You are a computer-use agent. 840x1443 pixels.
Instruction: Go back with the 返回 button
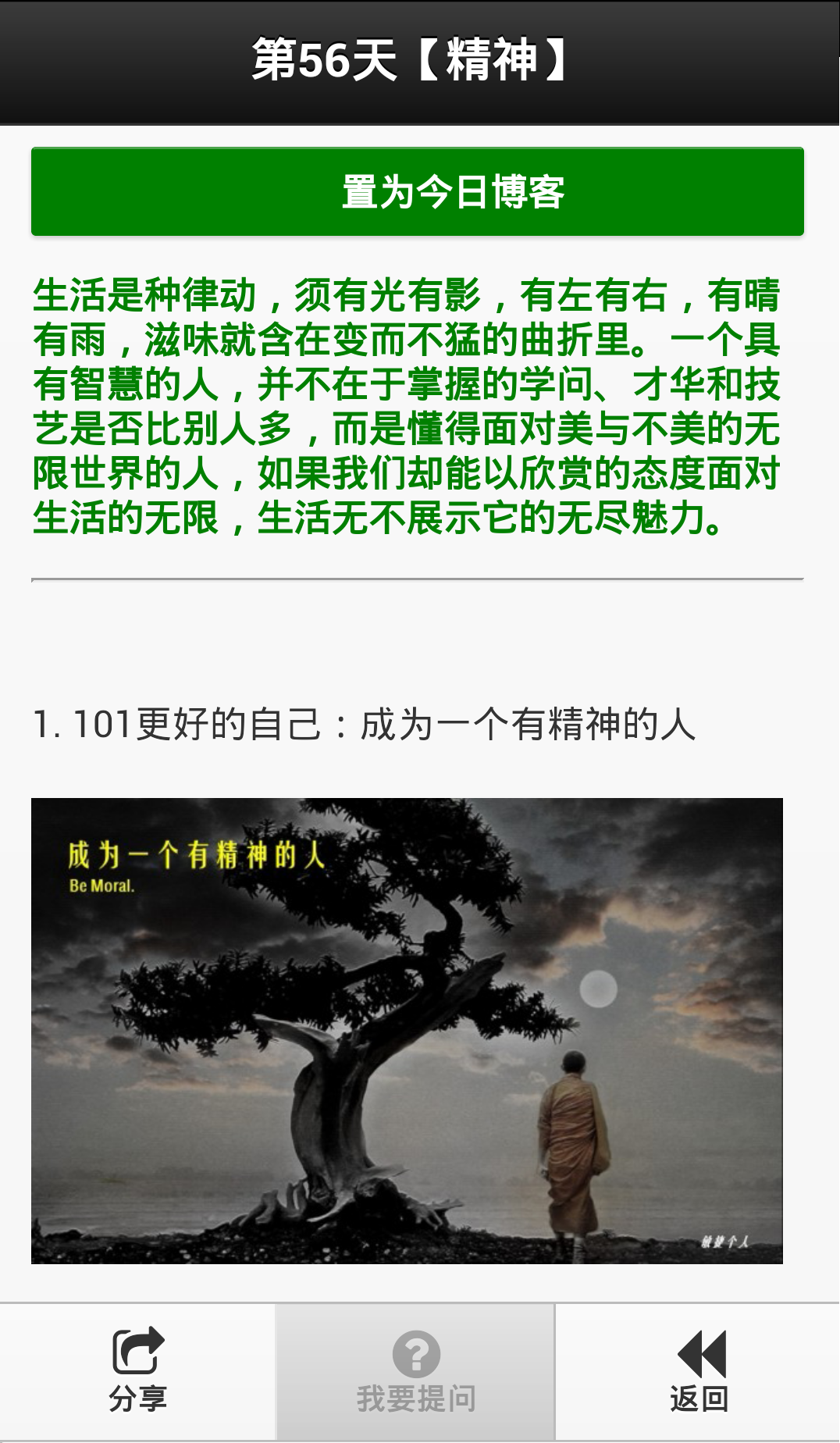(x=699, y=1372)
